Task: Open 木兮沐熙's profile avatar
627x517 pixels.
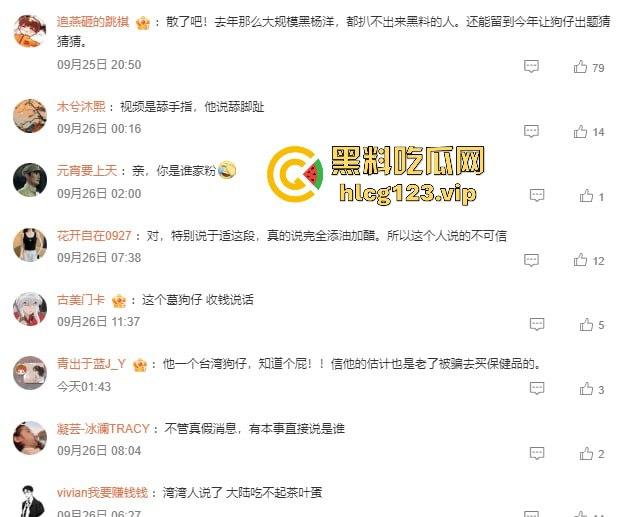Action: coord(30,116)
